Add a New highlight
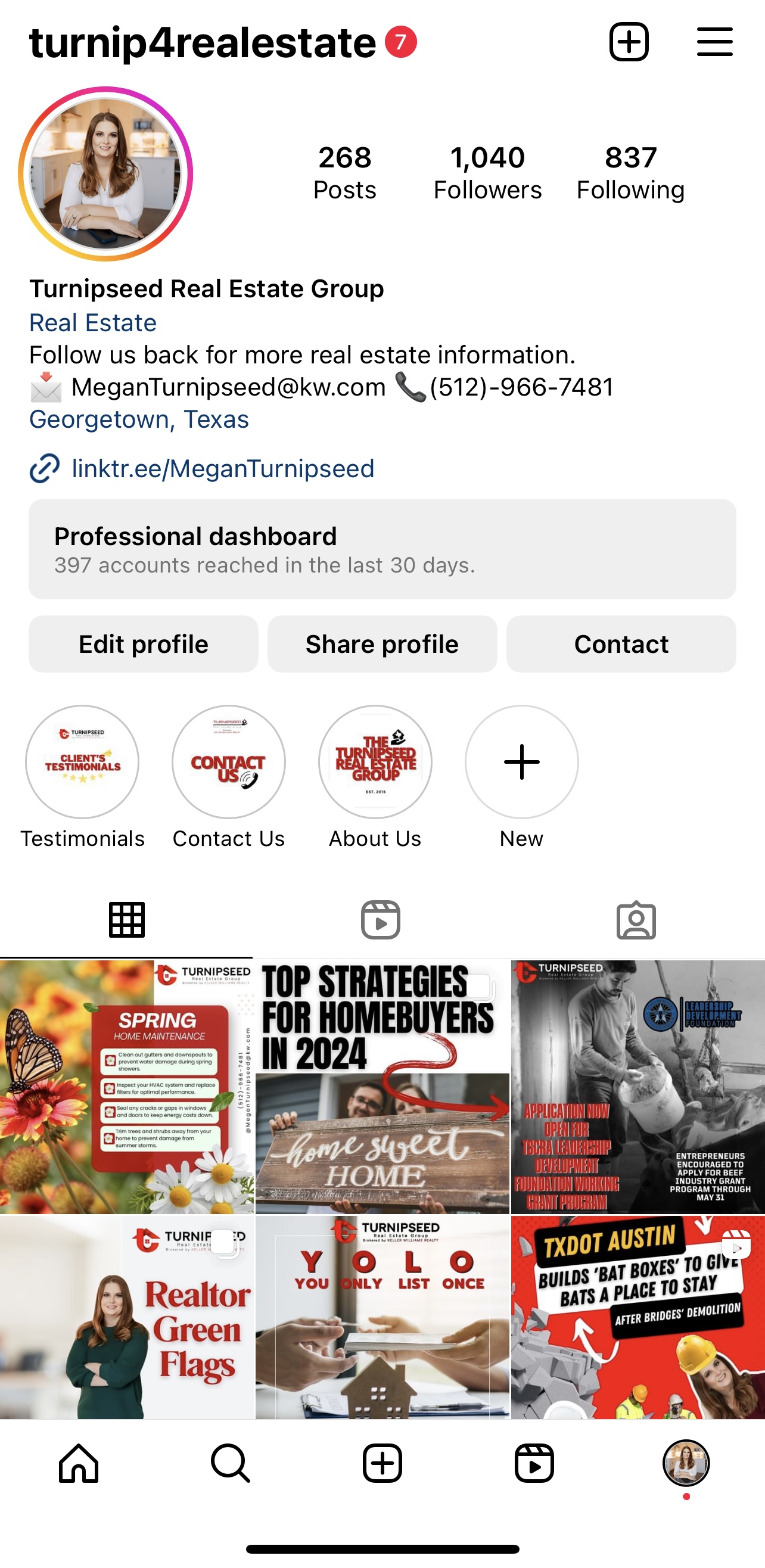This screenshot has height=1568, width=765. click(521, 762)
